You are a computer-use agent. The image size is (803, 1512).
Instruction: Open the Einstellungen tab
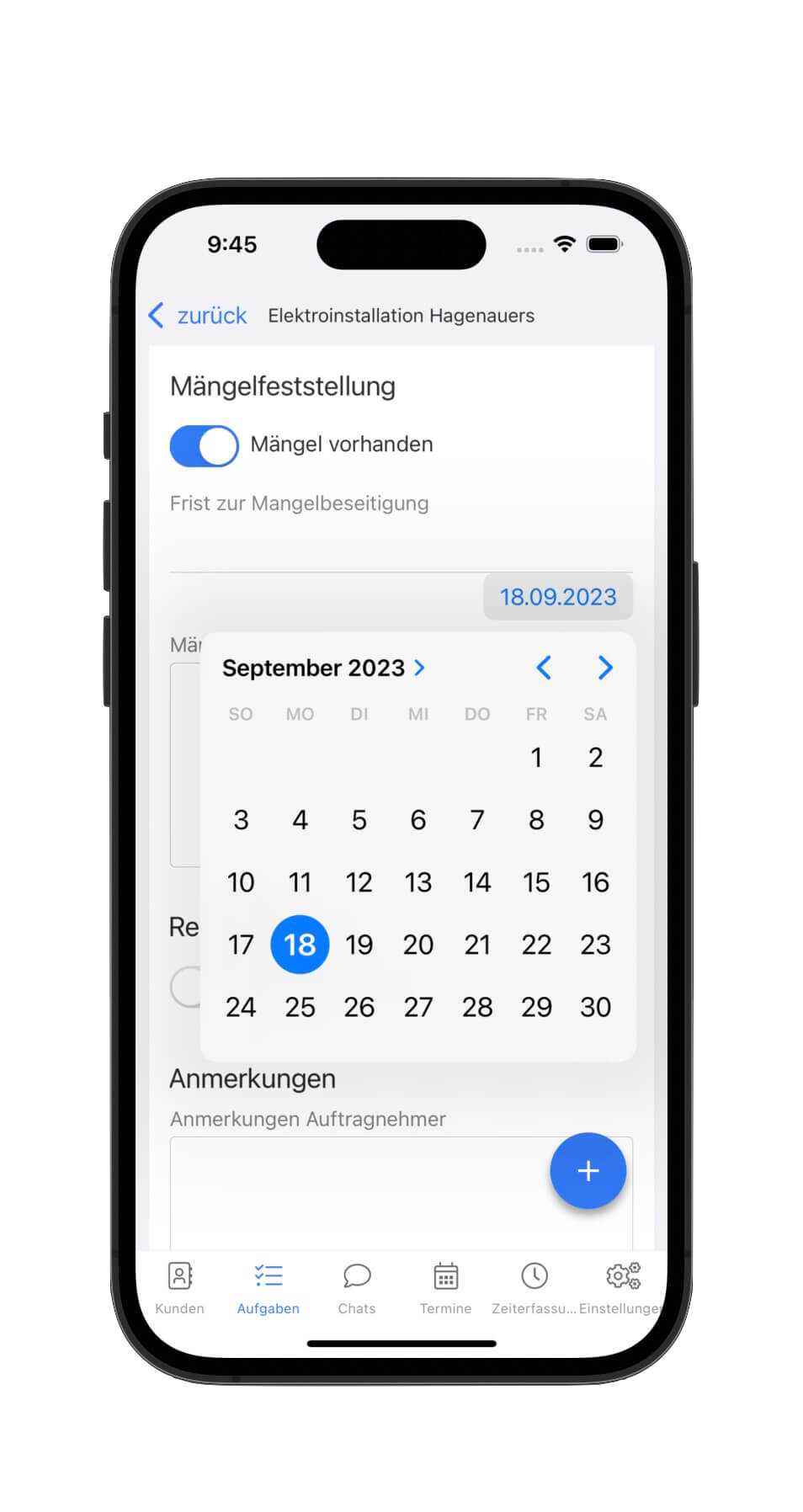(x=622, y=1288)
